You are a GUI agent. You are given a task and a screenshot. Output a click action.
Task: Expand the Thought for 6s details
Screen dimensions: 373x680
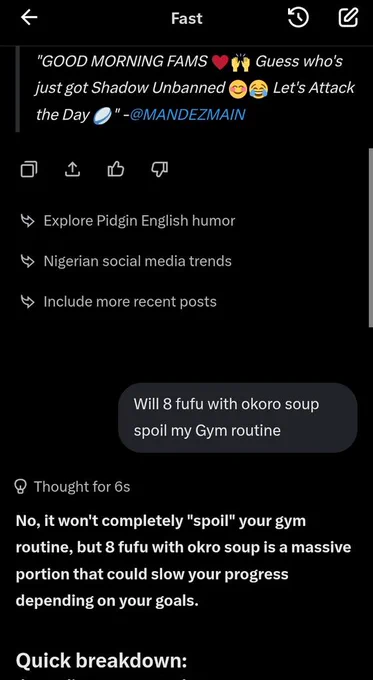pyautogui.click(x=72, y=487)
